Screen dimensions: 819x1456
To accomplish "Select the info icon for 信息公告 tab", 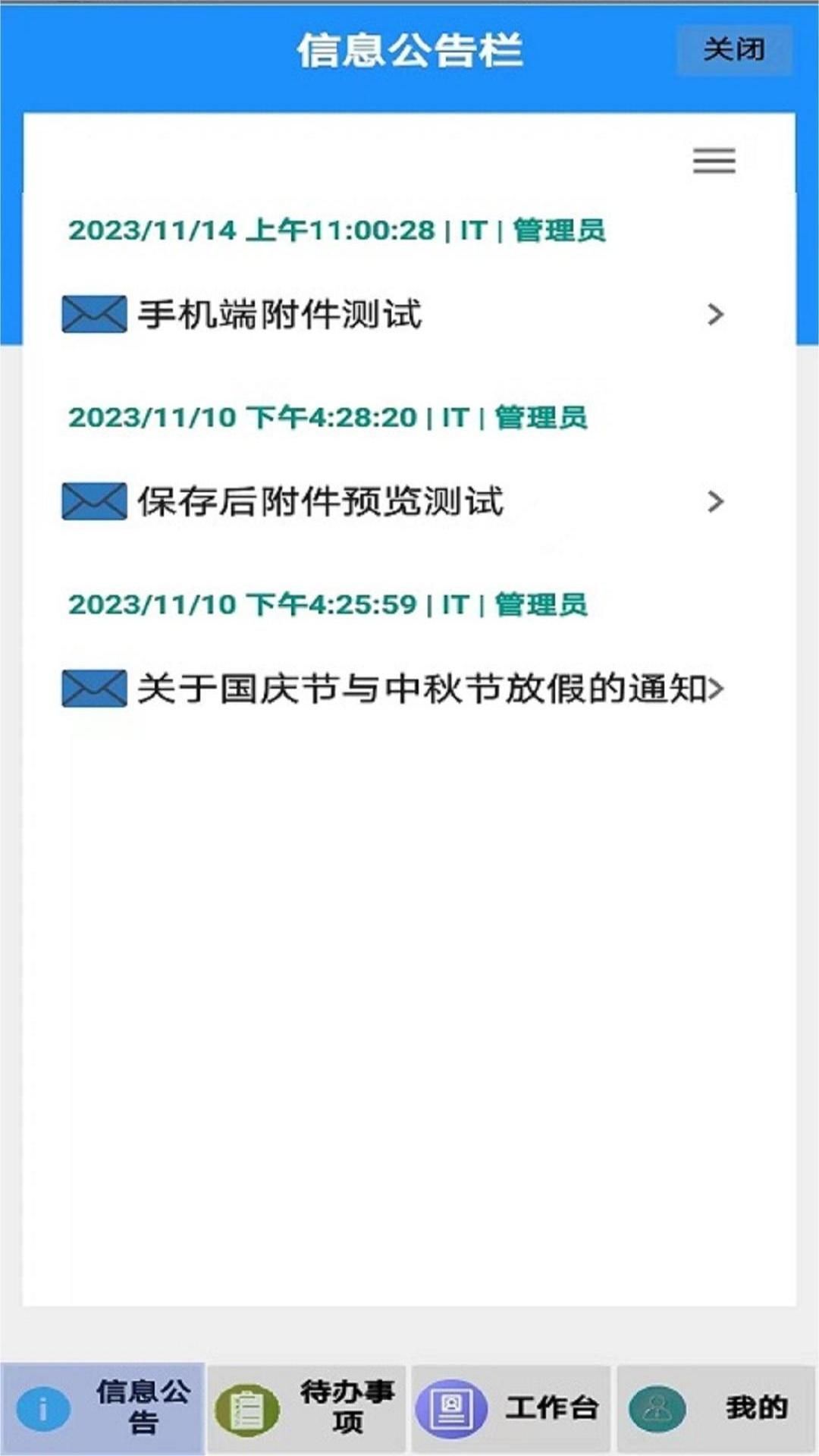I will 43,1409.
